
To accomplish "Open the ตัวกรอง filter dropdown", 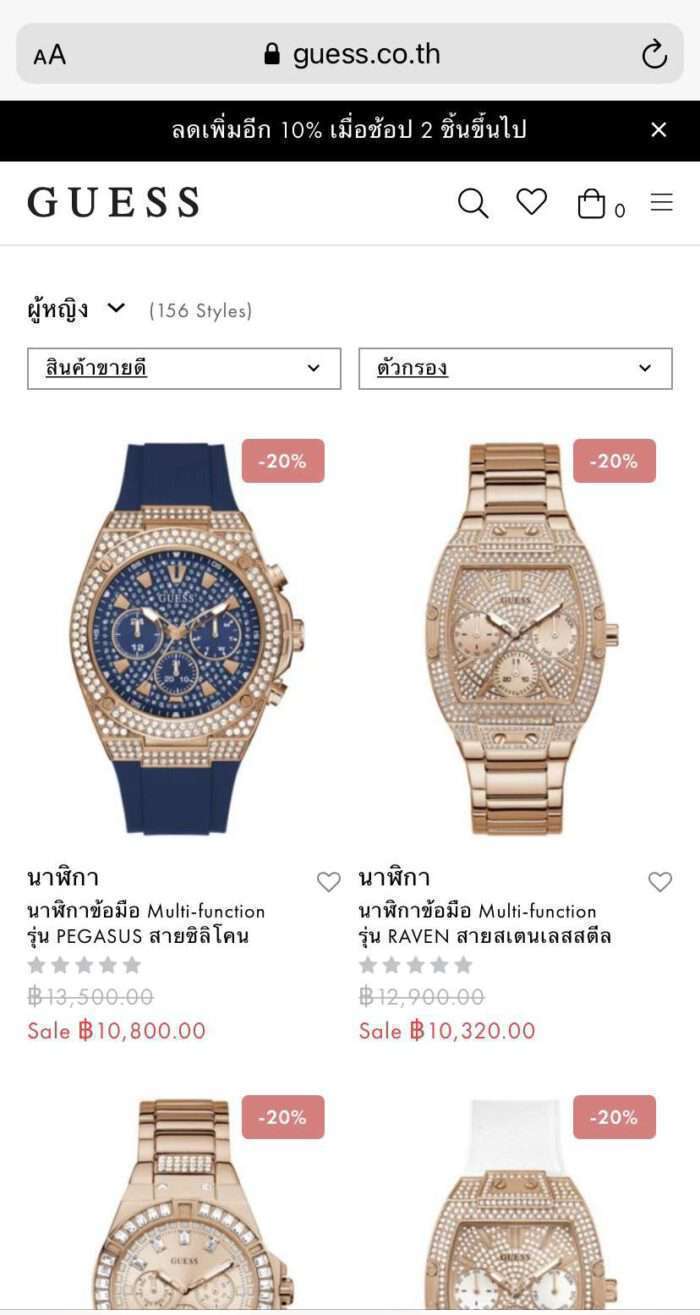I will [515, 368].
